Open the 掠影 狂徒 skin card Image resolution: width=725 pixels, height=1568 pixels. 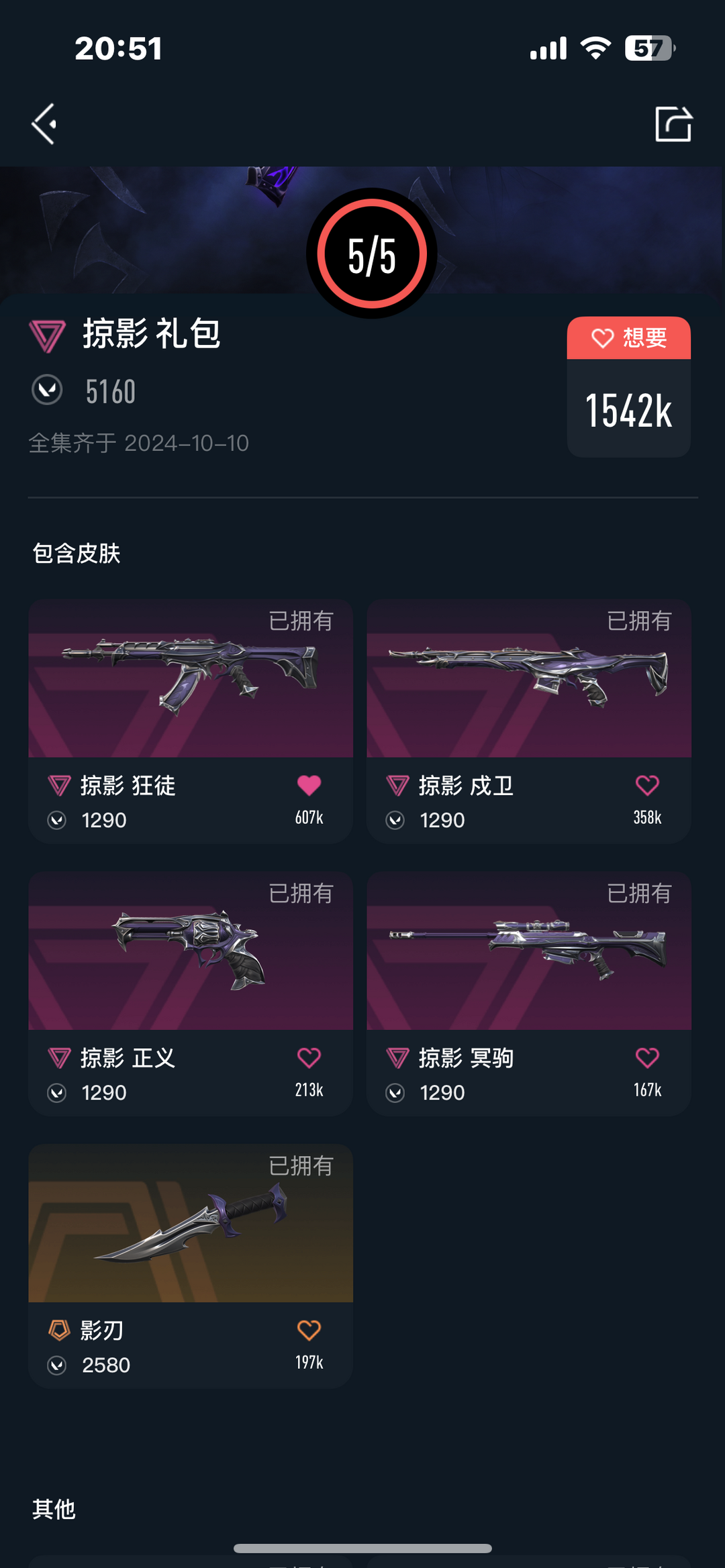191,721
